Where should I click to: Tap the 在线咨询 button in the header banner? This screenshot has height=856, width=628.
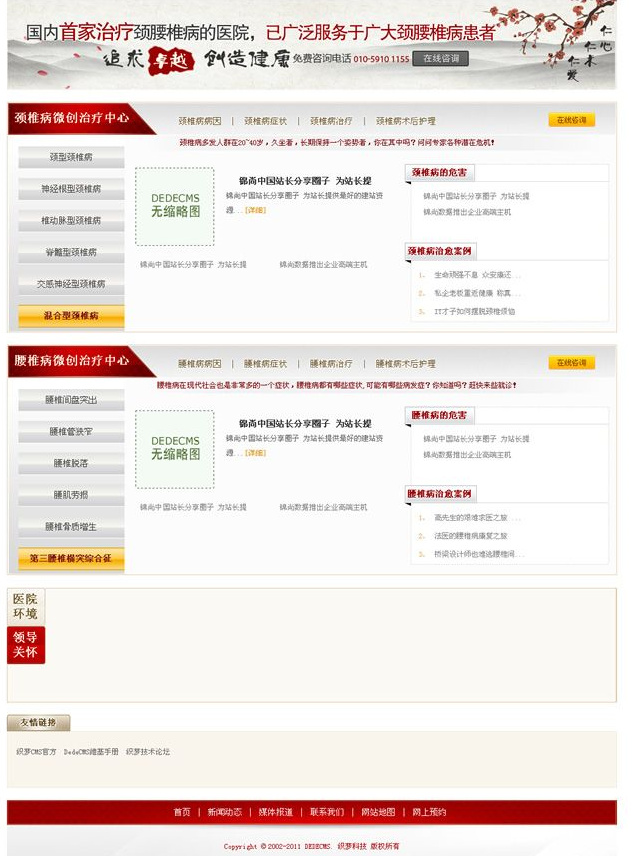coord(440,59)
